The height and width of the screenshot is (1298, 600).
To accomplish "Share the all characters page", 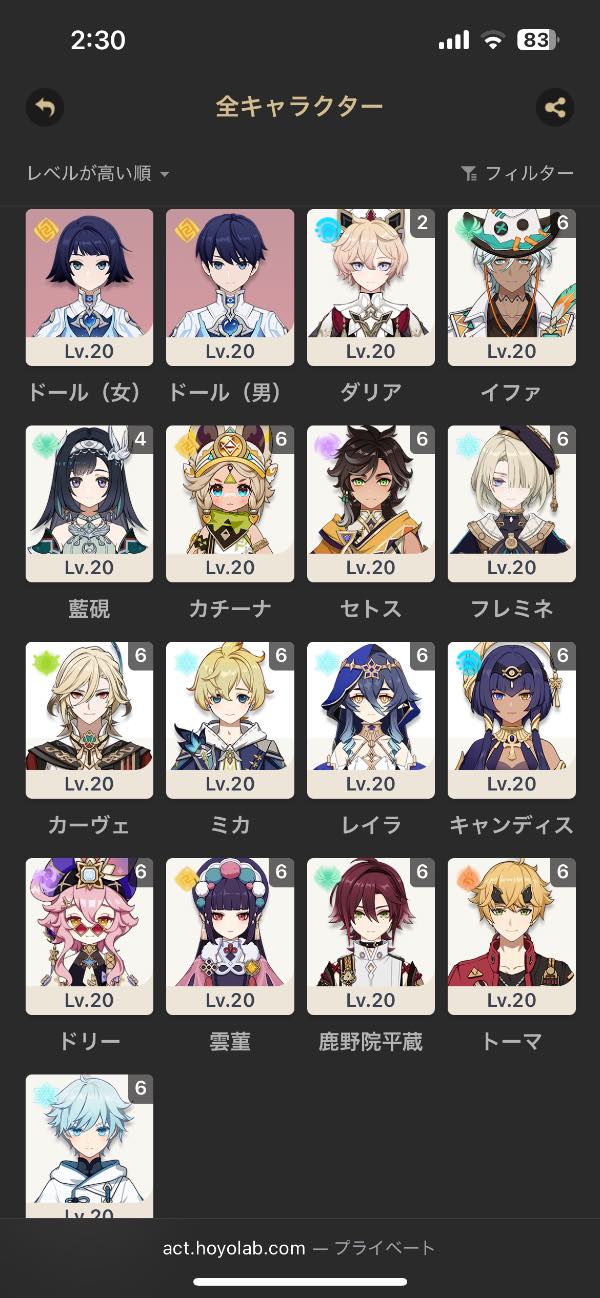I will [x=555, y=107].
